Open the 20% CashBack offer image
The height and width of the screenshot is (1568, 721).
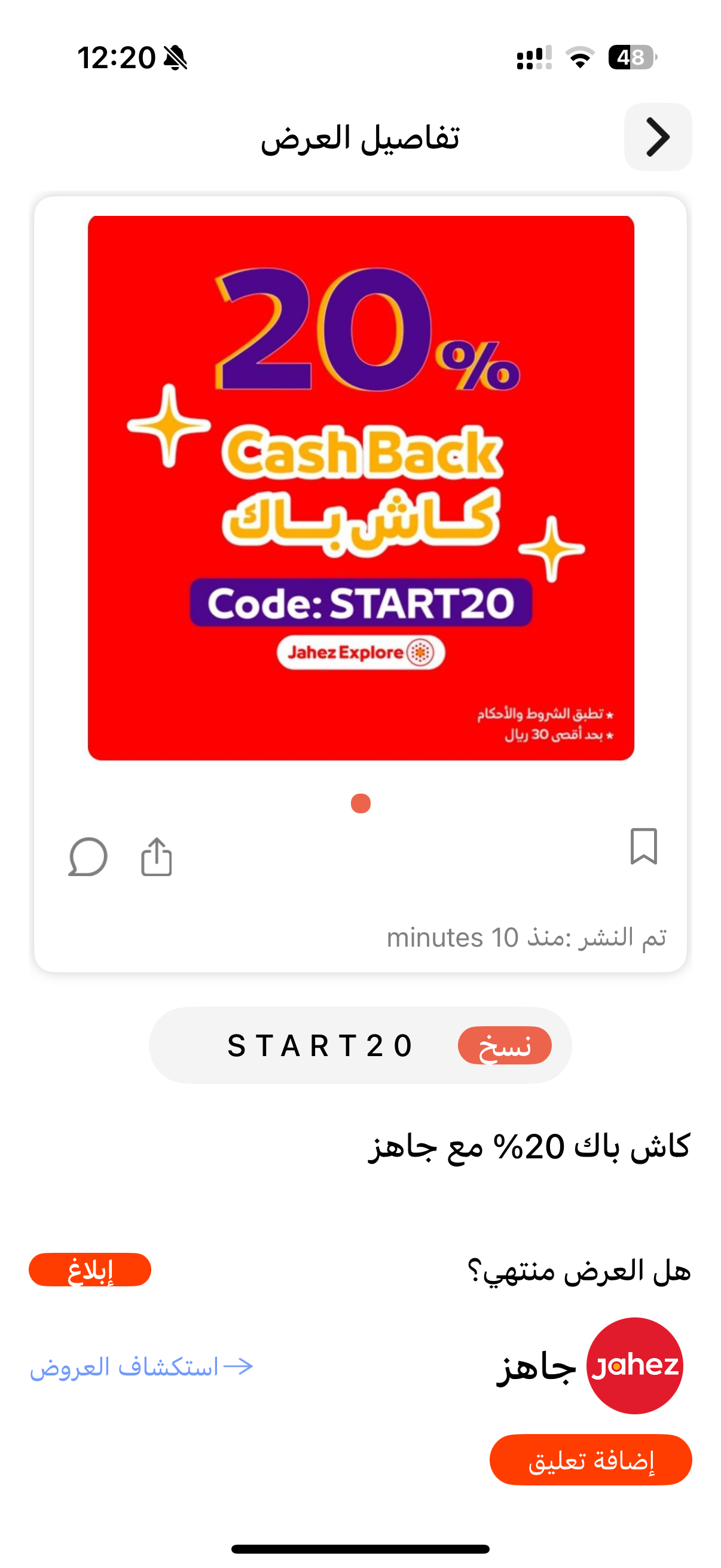point(361,488)
